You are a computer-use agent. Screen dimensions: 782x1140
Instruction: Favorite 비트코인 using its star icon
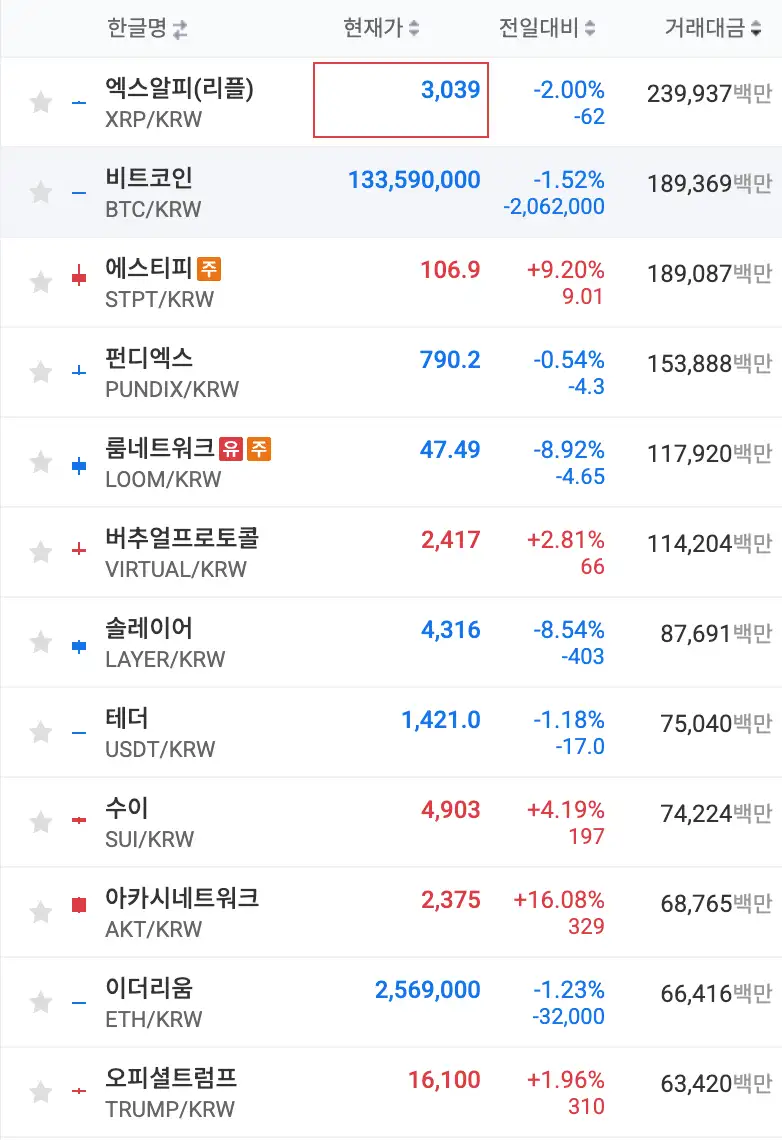(41, 191)
